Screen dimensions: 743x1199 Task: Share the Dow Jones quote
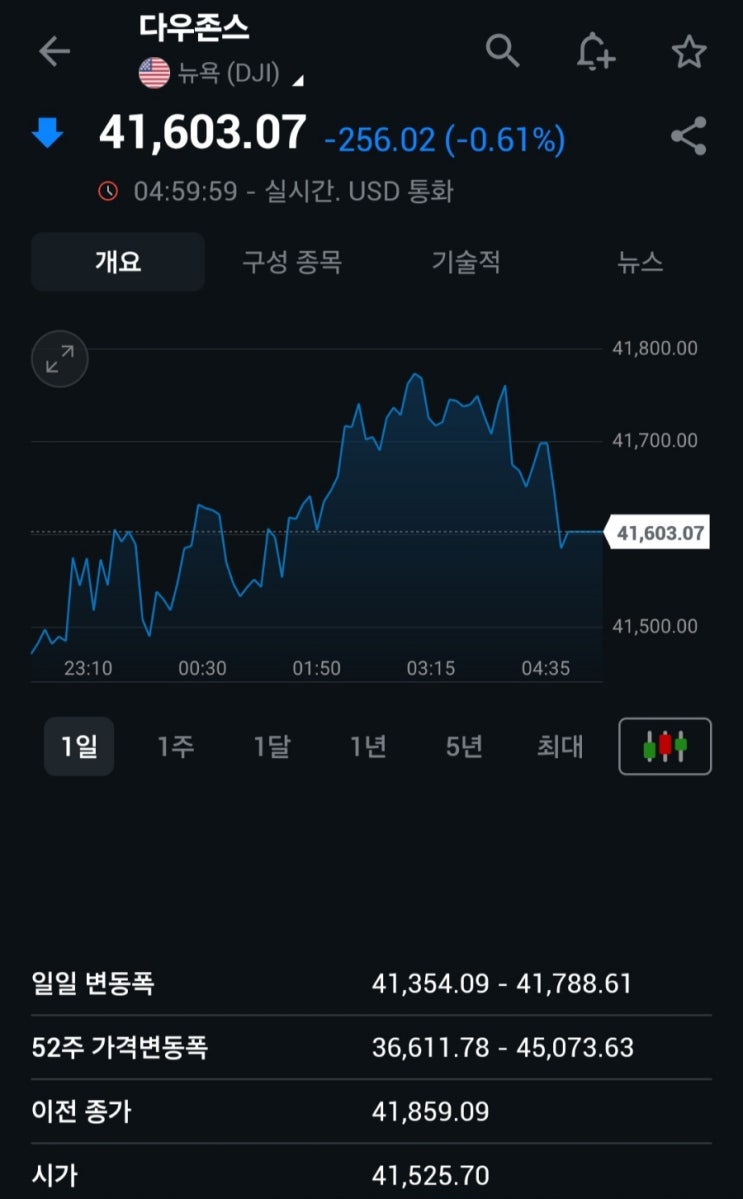[688, 137]
